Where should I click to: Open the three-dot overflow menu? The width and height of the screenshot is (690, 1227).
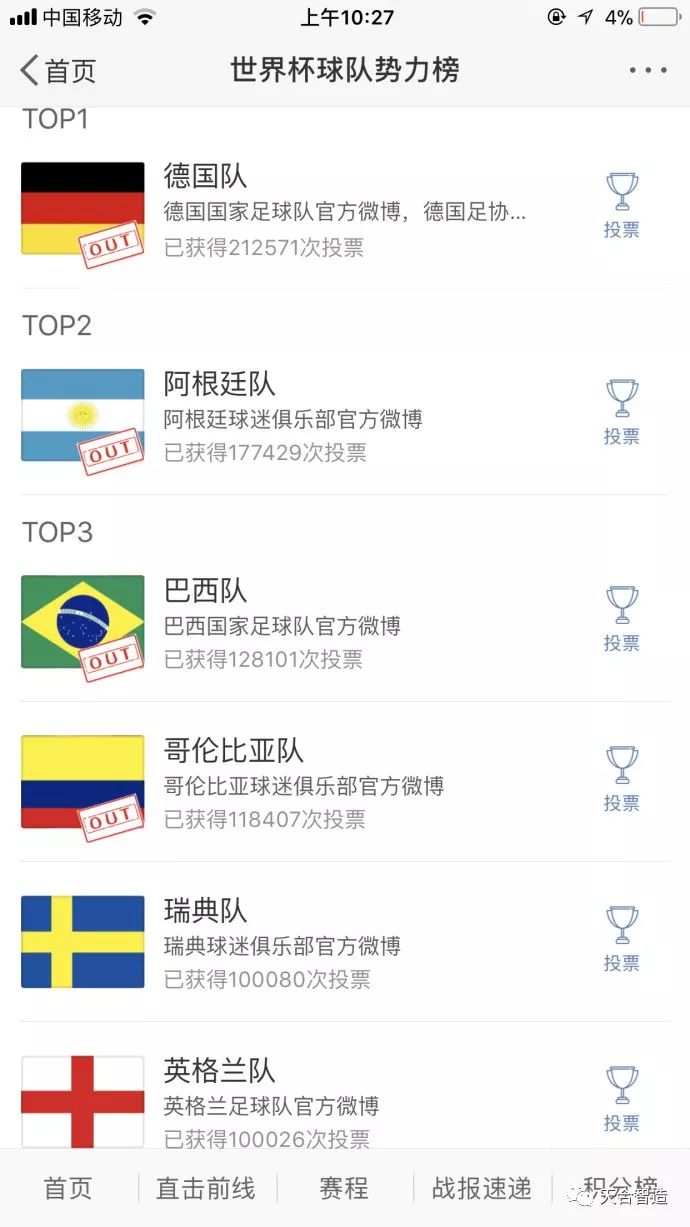[x=648, y=71]
